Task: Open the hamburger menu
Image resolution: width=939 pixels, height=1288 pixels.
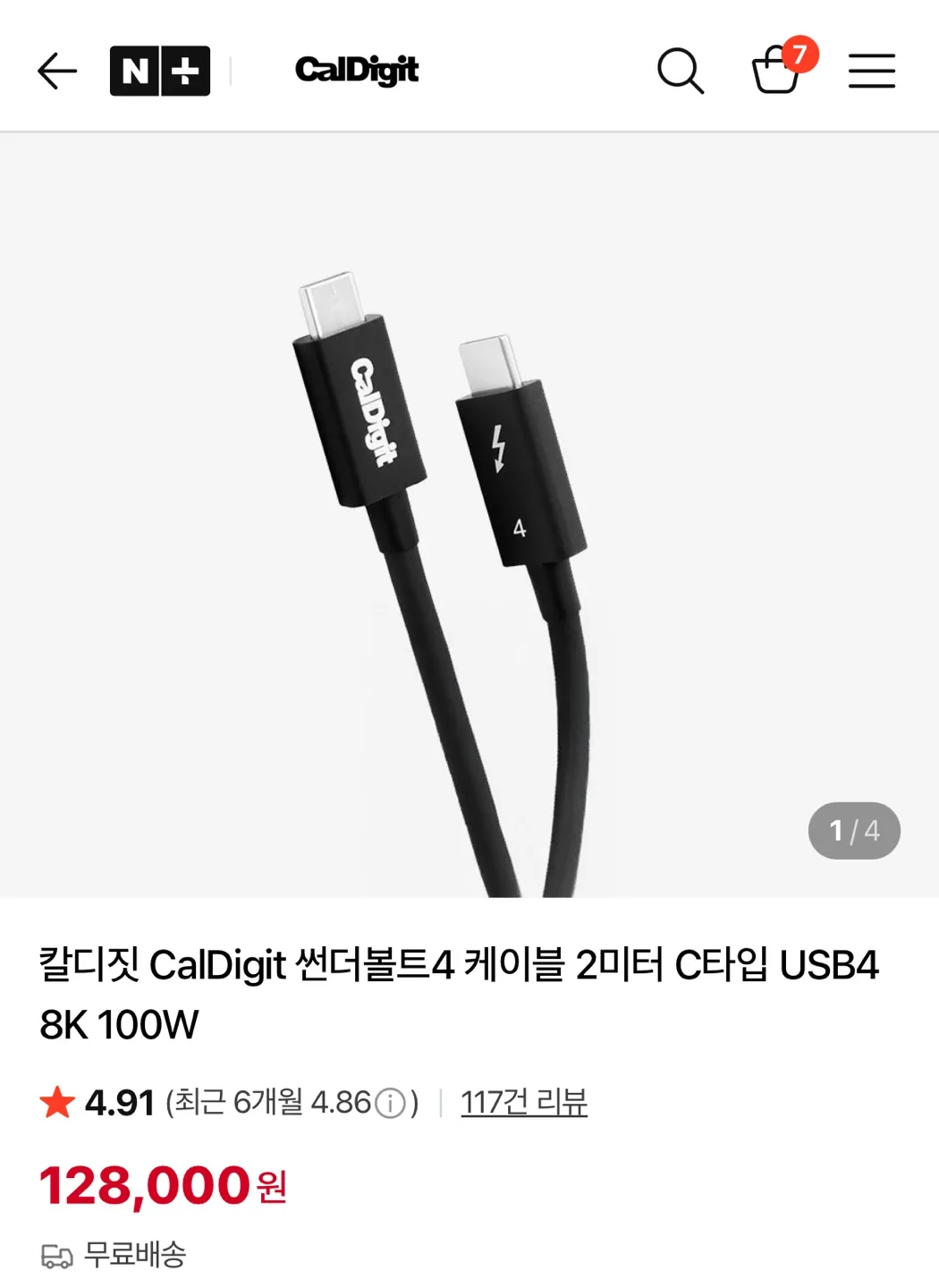Action: click(871, 71)
